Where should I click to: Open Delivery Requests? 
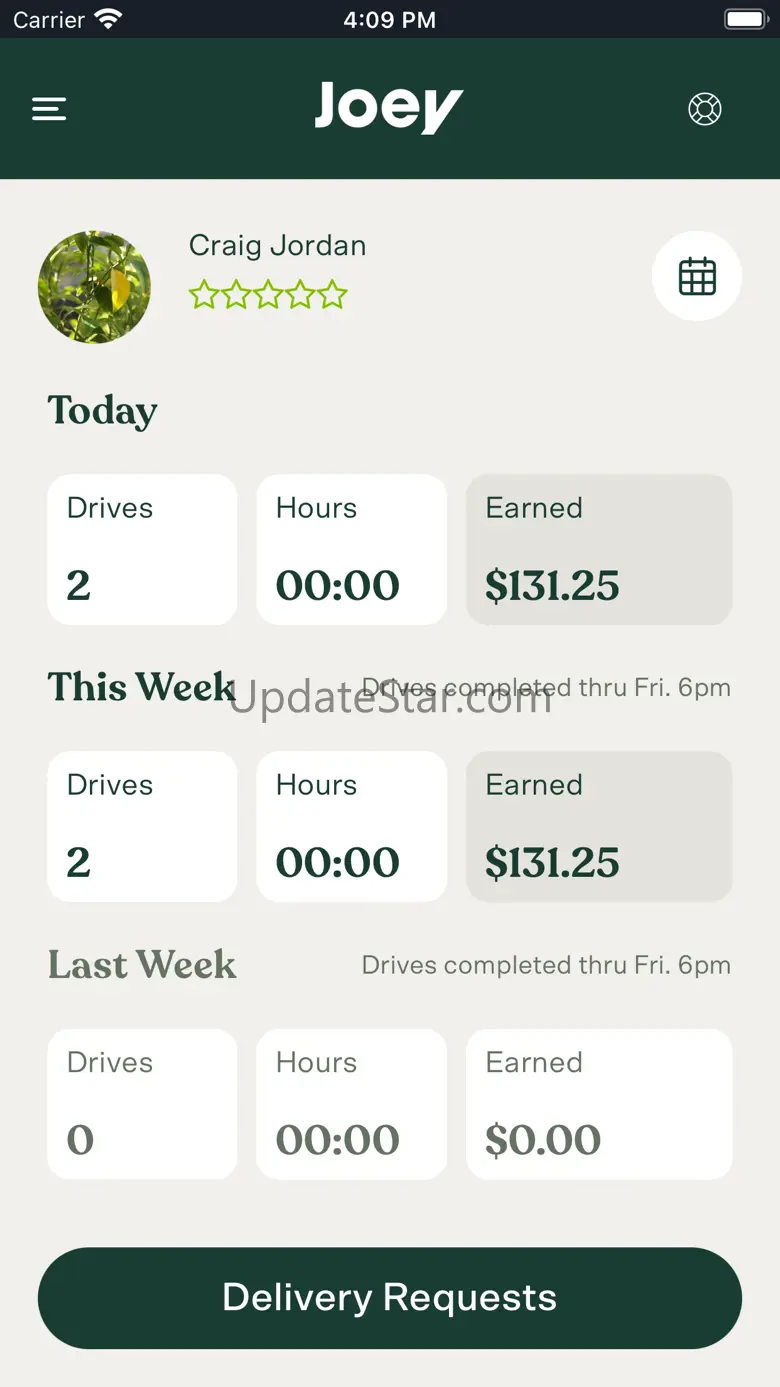click(x=390, y=1298)
